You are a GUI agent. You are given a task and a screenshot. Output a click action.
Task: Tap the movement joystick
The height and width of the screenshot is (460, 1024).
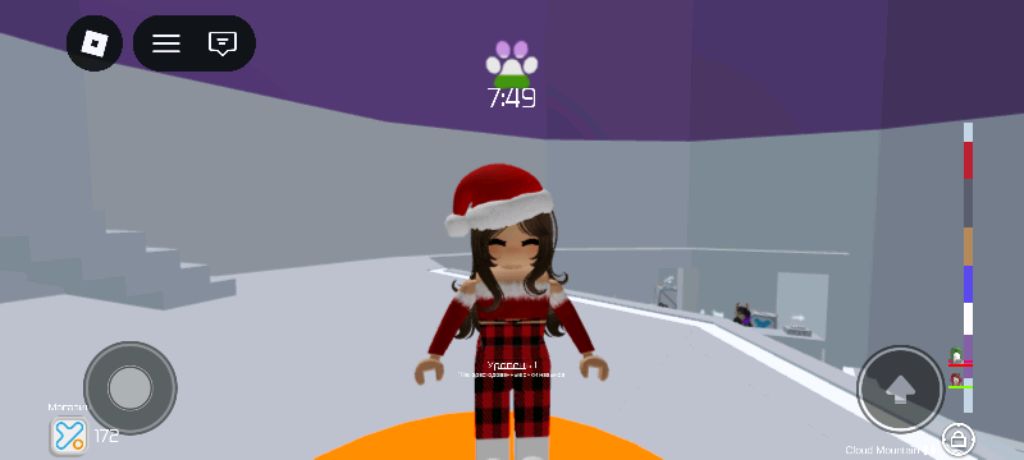pos(130,387)
